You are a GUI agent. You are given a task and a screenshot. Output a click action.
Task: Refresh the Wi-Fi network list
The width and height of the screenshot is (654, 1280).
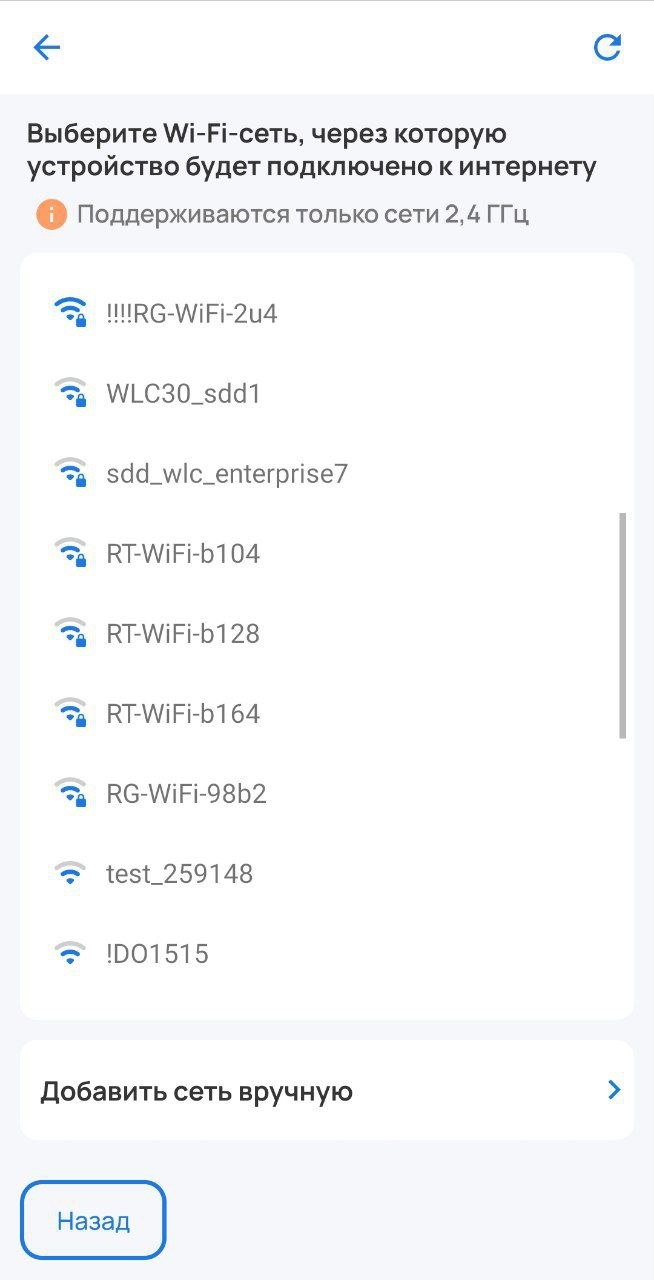coord(607,47)
